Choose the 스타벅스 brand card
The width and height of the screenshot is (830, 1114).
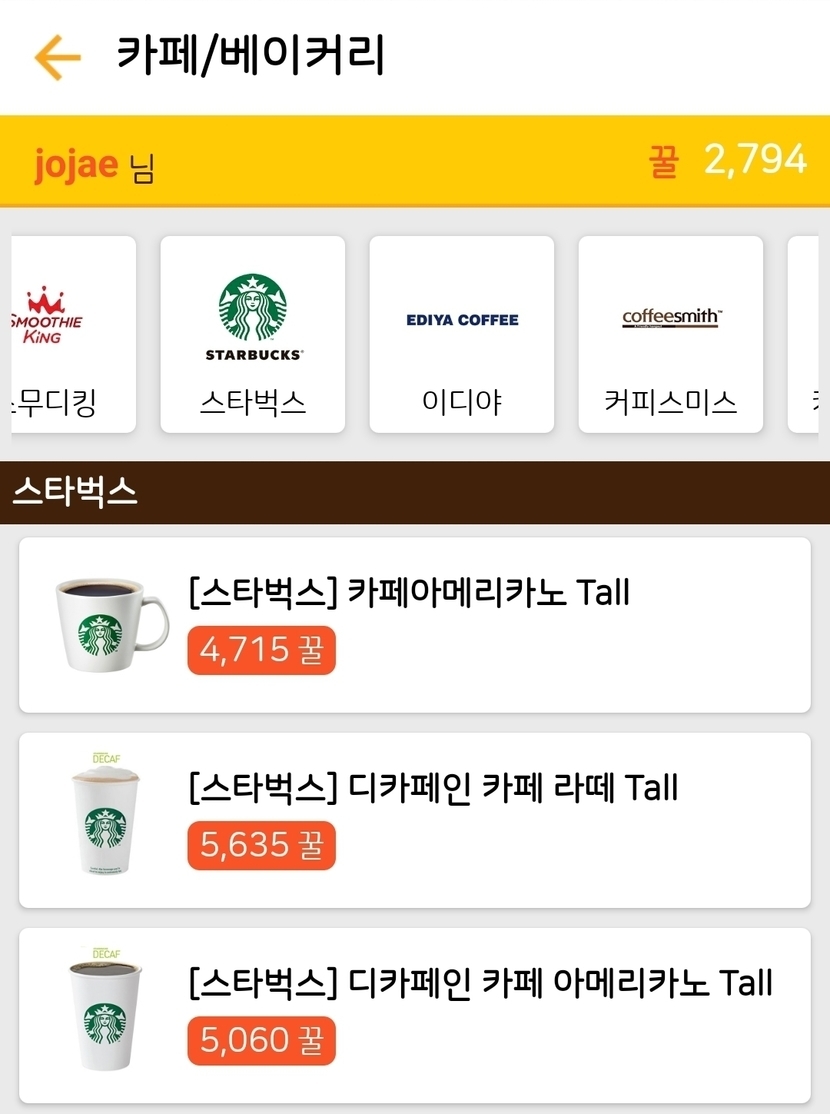pyautogui.click(x=252, y=334)
